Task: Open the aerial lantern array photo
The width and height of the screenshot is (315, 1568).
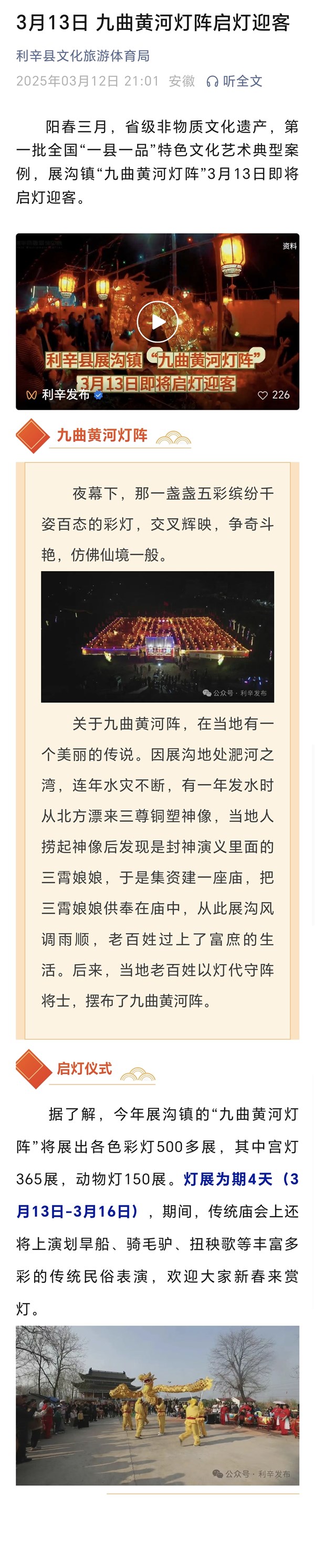Action: tap(157, 637)
